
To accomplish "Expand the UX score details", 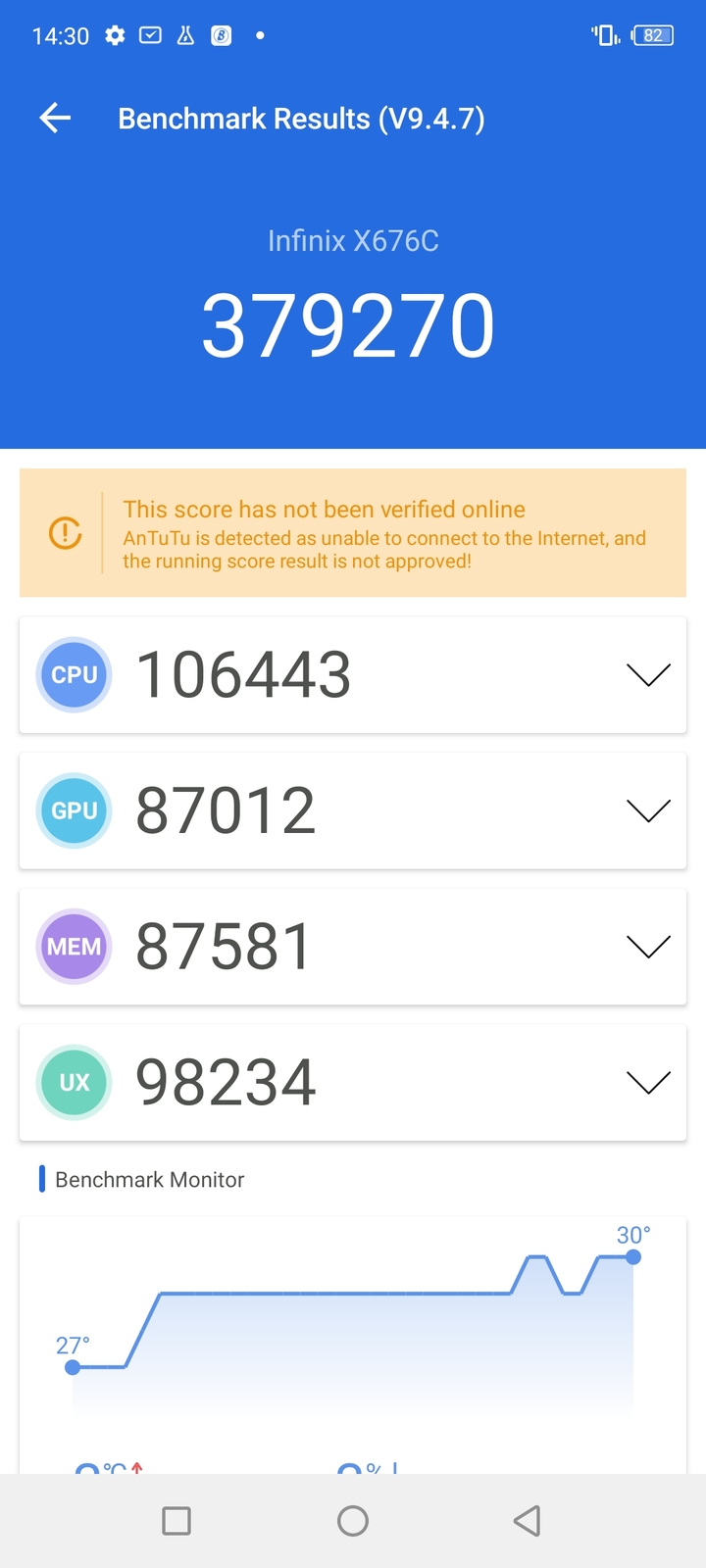I will 648,1082.
